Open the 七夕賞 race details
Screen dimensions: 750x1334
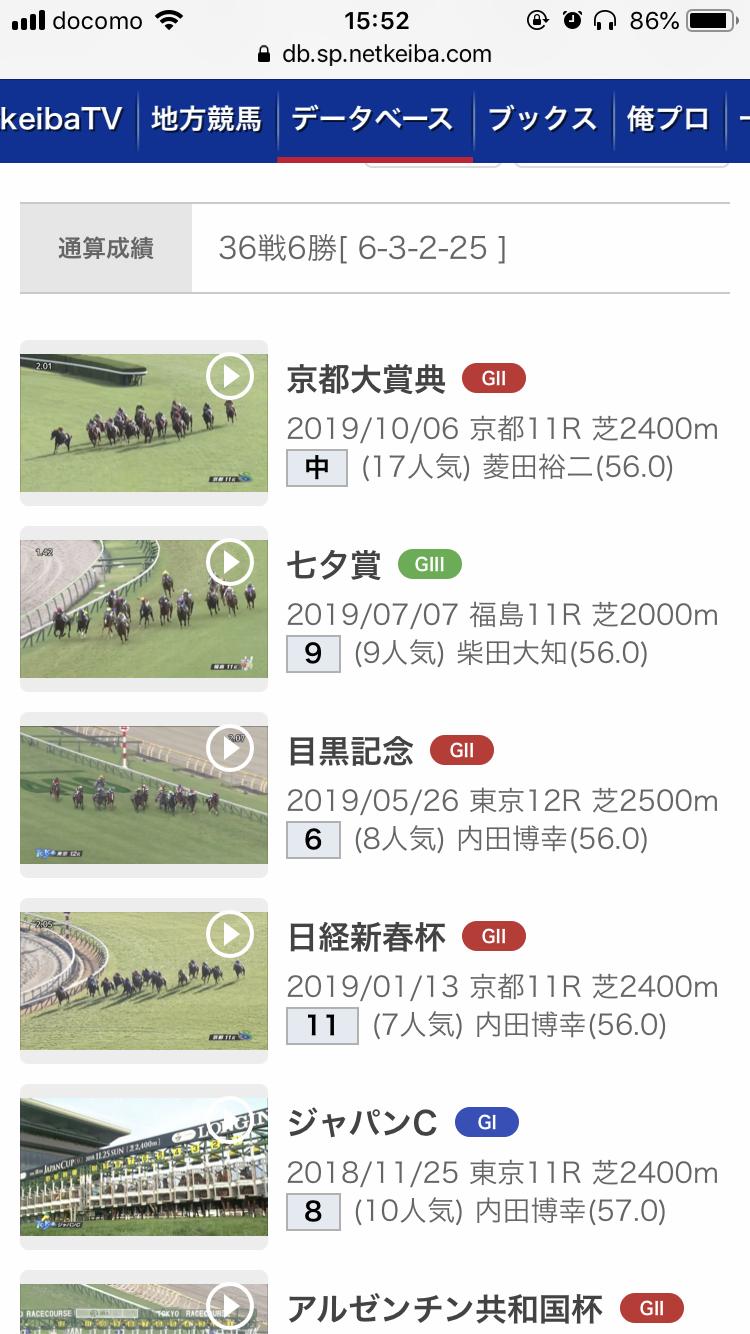click(x=334, y=565)
